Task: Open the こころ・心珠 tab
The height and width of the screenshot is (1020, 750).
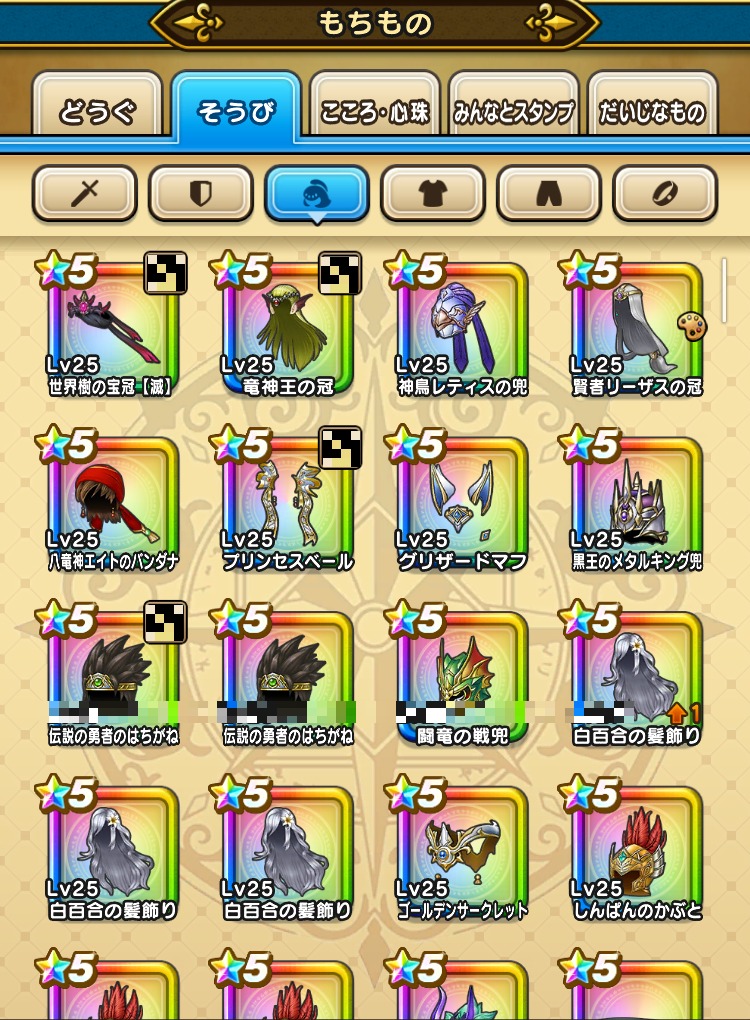Action: click(x=375, y=110)
